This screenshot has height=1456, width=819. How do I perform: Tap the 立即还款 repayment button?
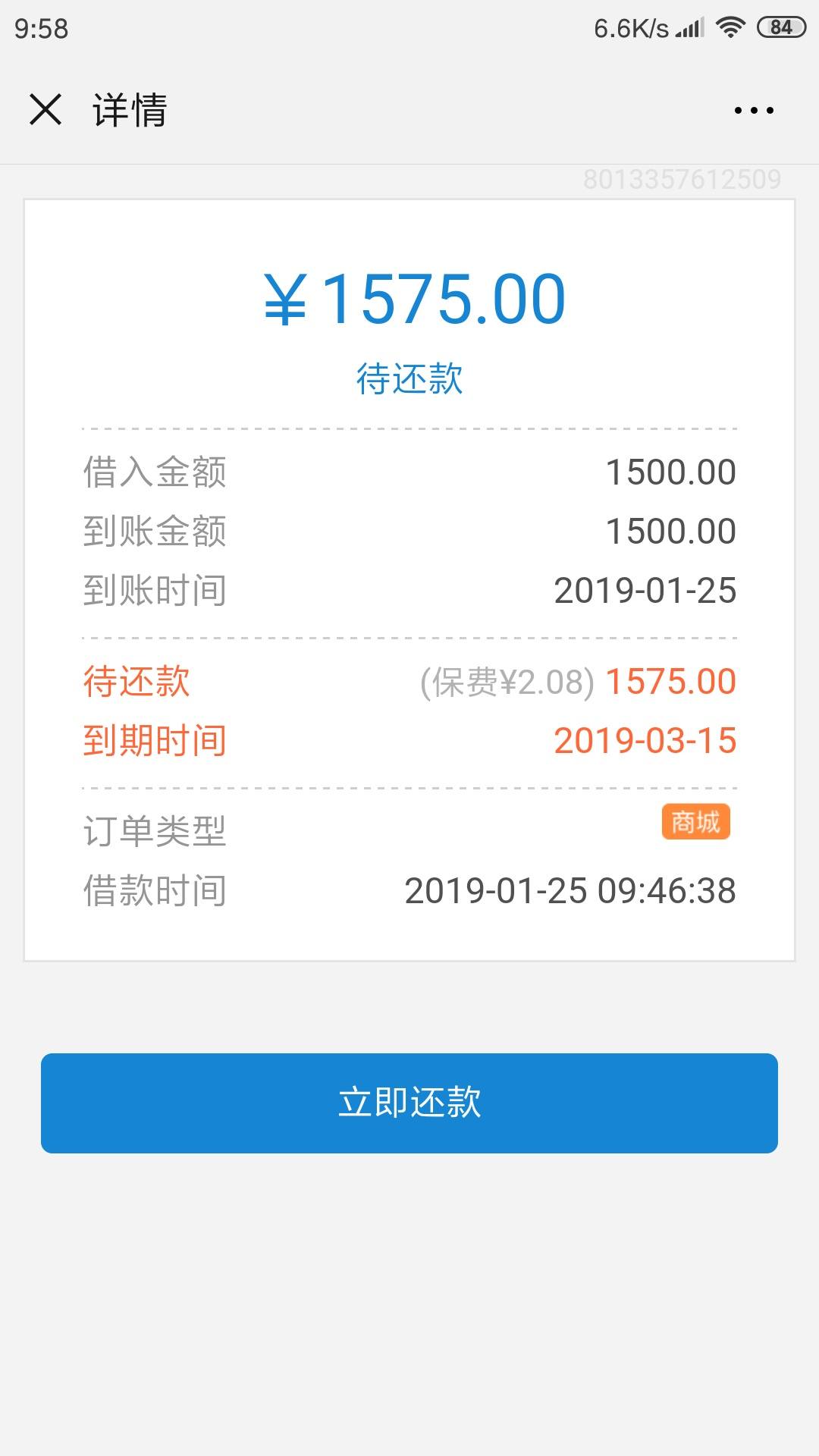click(x=409, y=1103)
